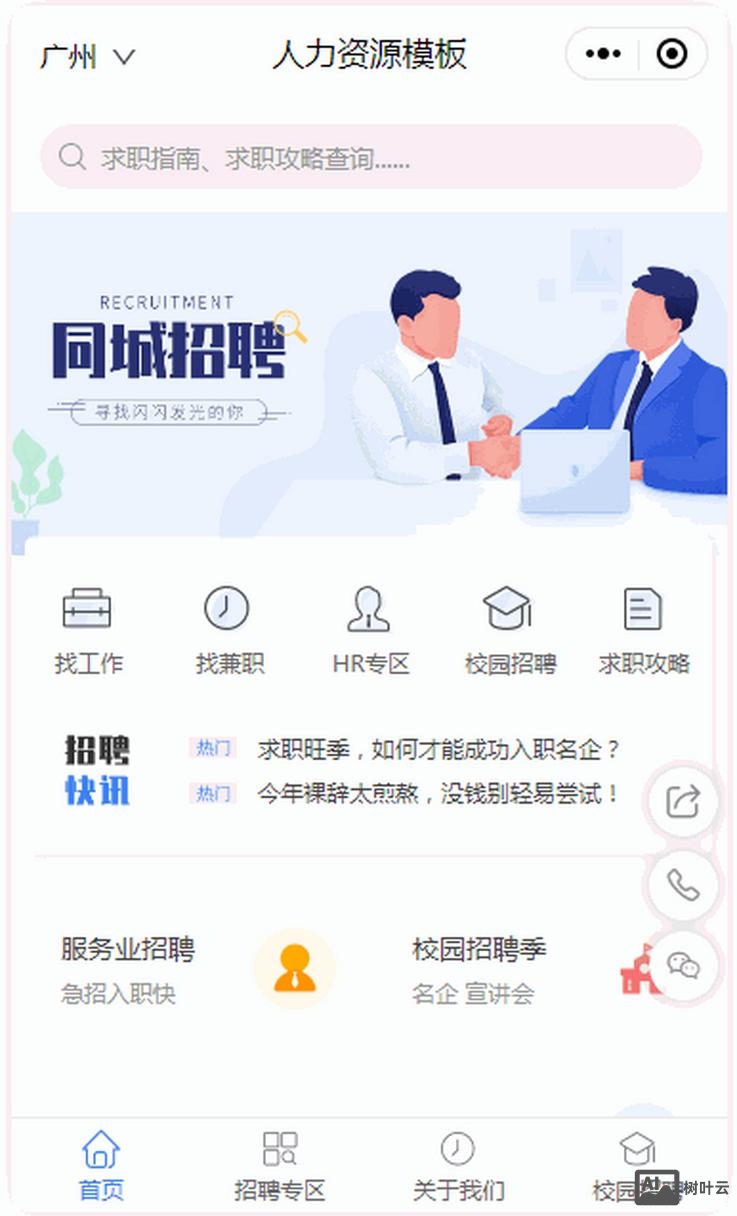
Task: Expand the city chevron next to 广州
Action: 122,57
